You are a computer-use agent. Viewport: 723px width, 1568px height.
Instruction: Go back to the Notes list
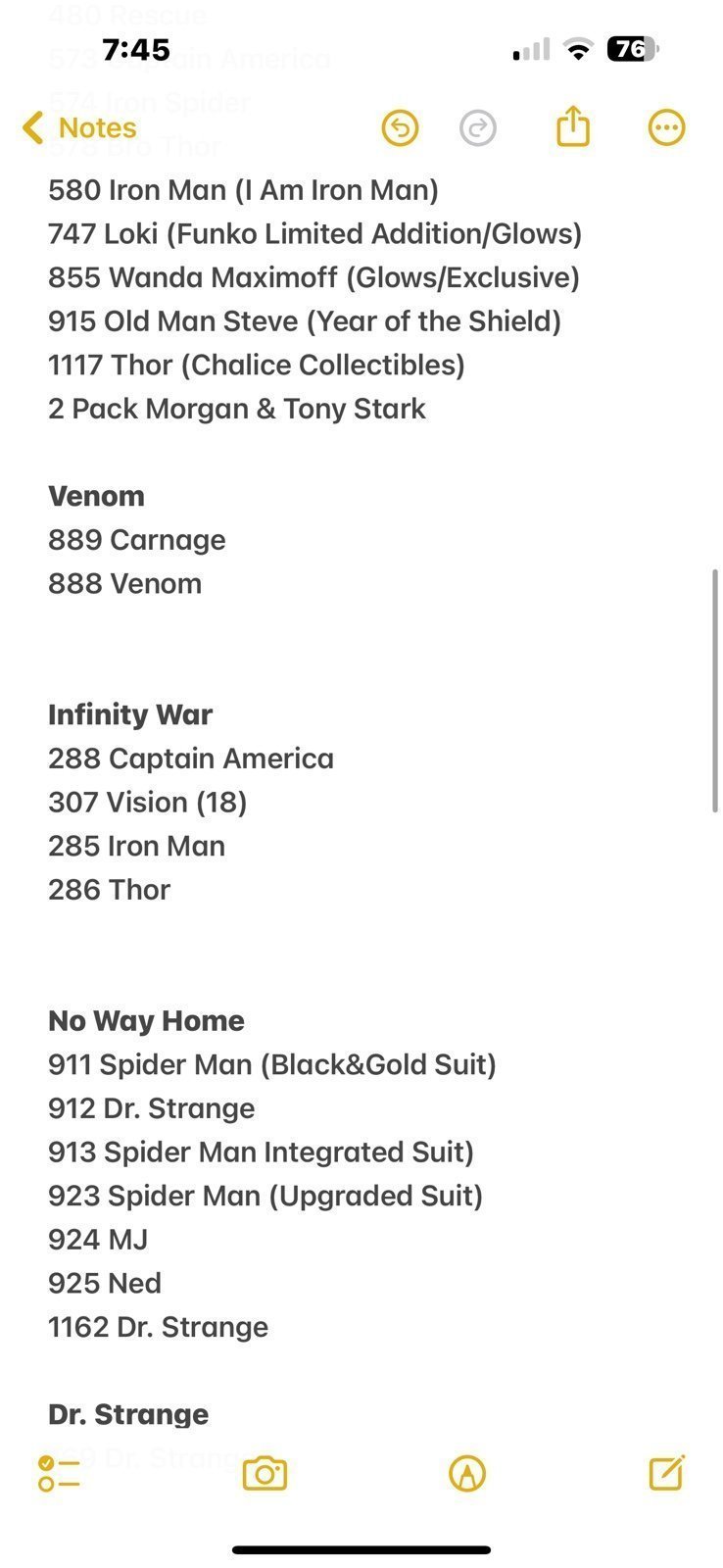pos(78,127)
